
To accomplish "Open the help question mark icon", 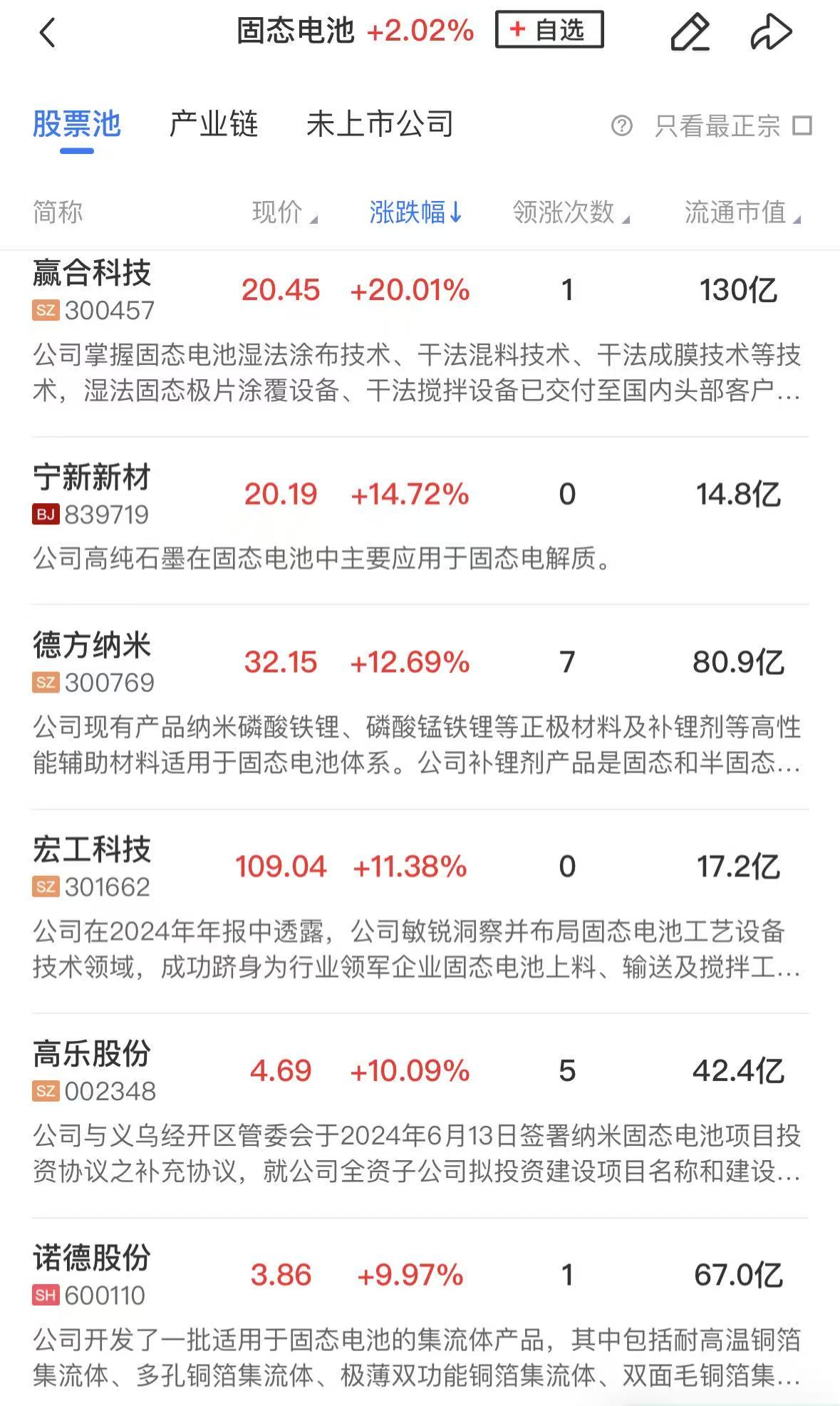I will pos(621,126).
